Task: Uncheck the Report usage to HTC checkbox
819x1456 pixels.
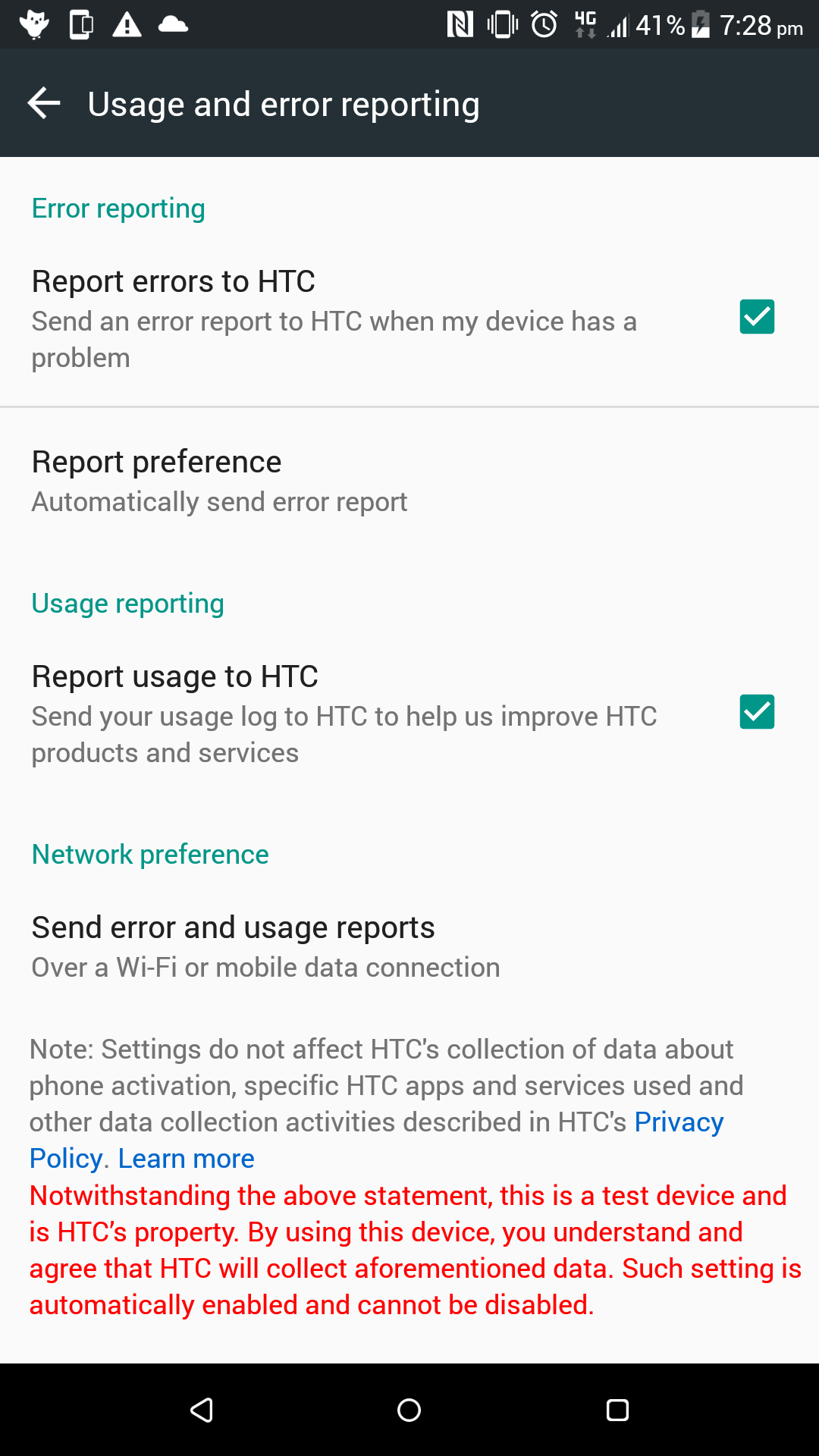Action: [757, 712]
